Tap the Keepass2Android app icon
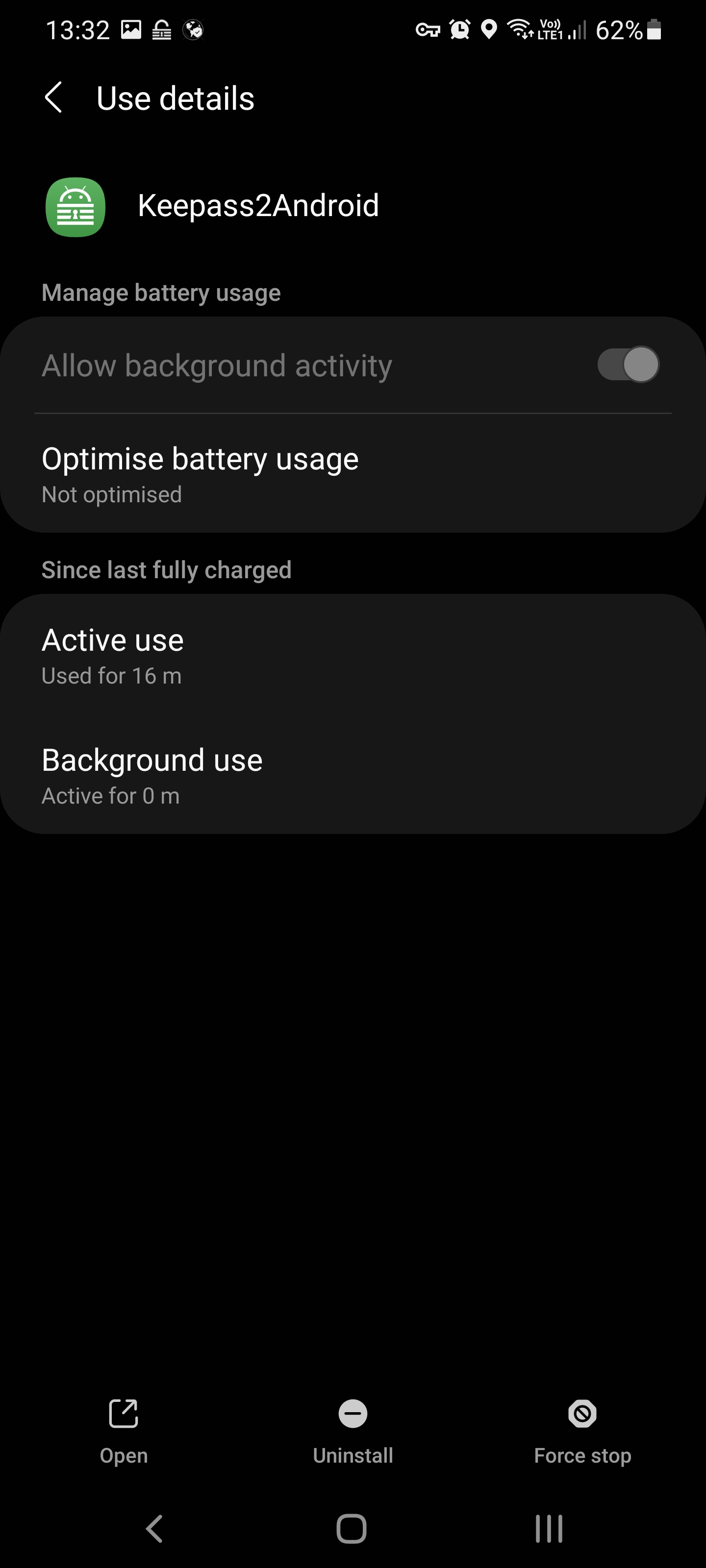The height and width of the screenshot is (1568, 706). tap(75, 206)
